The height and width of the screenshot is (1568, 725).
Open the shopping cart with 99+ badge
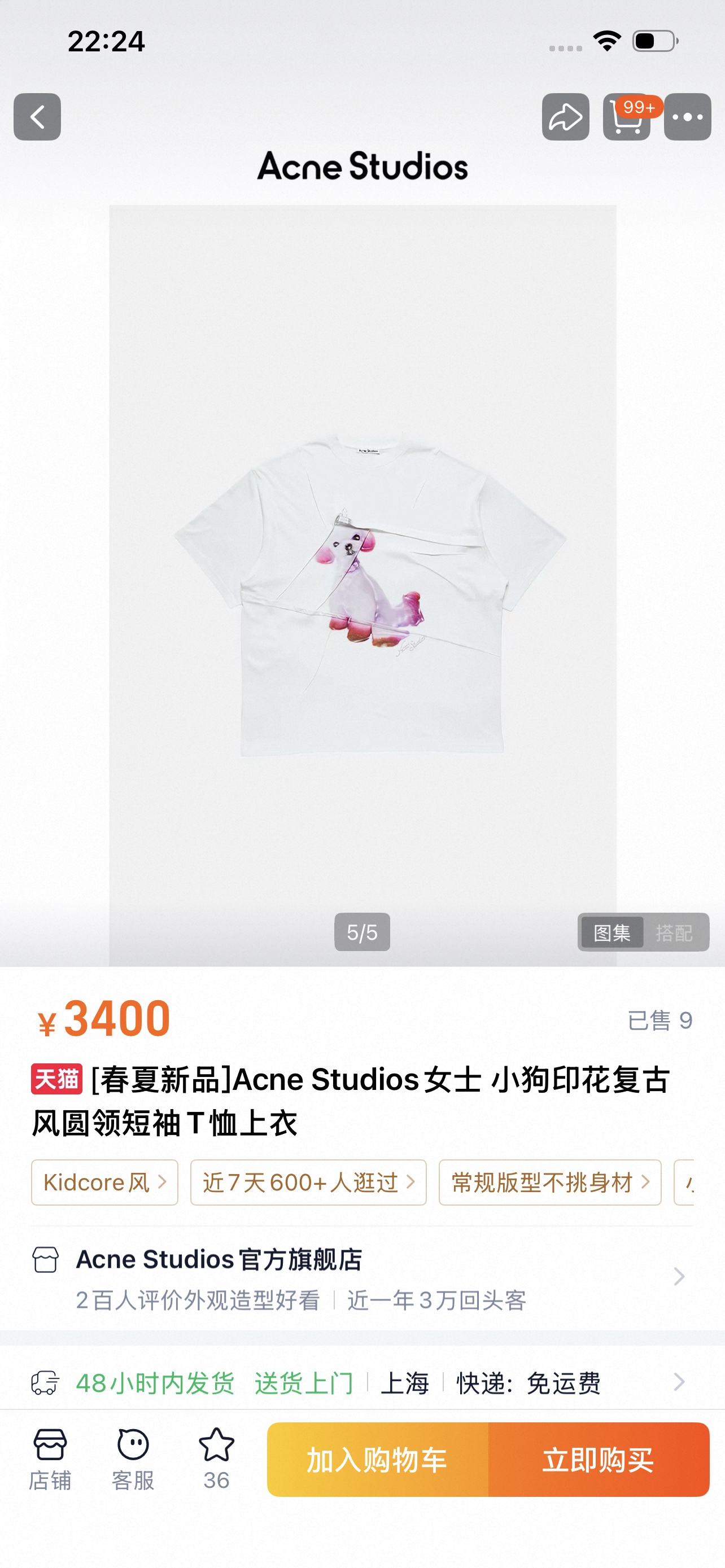pos(627,117)
